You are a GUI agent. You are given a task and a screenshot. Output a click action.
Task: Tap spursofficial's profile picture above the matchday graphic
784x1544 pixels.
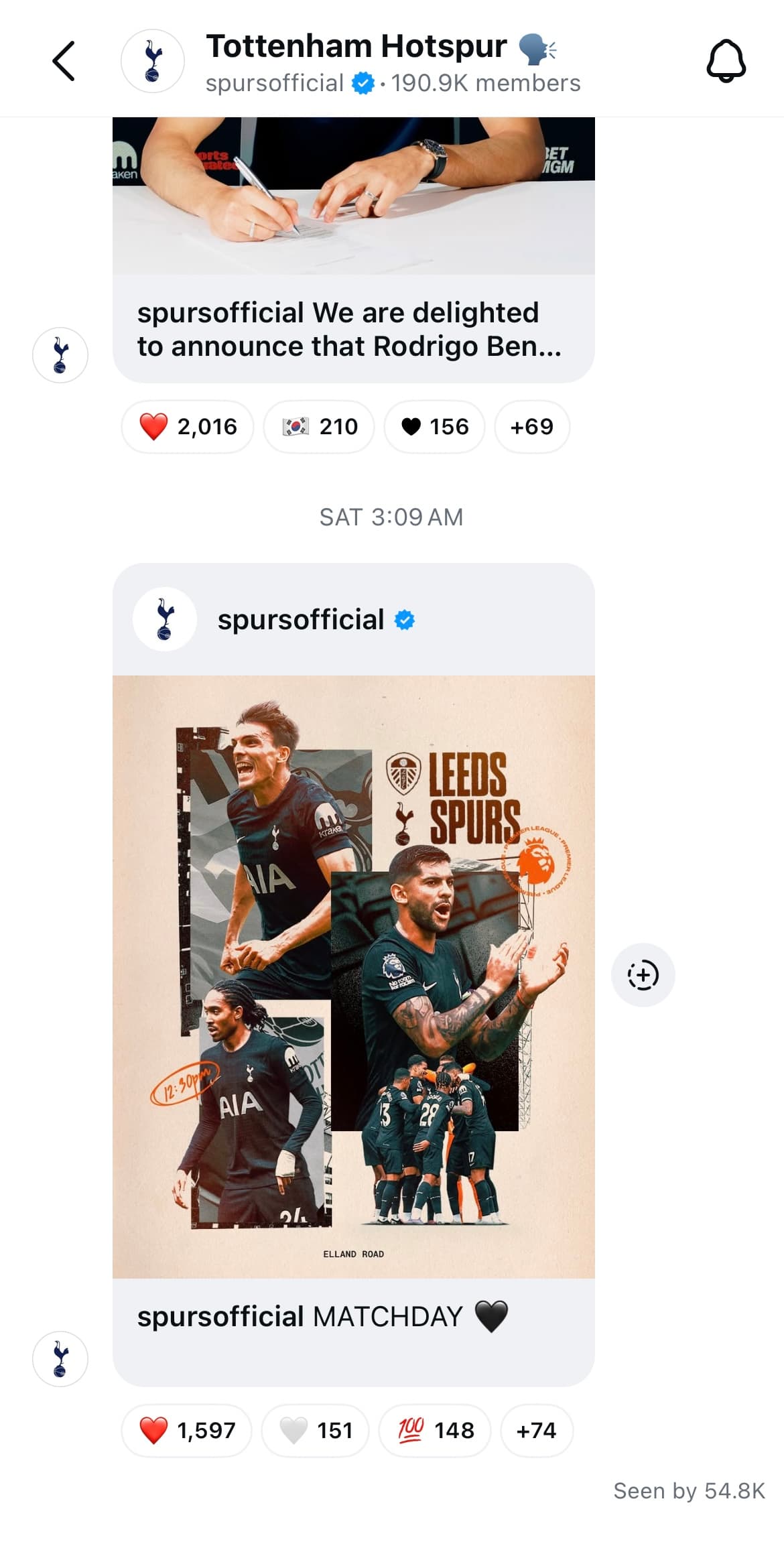pyautogui.click(x=165, y=621)
